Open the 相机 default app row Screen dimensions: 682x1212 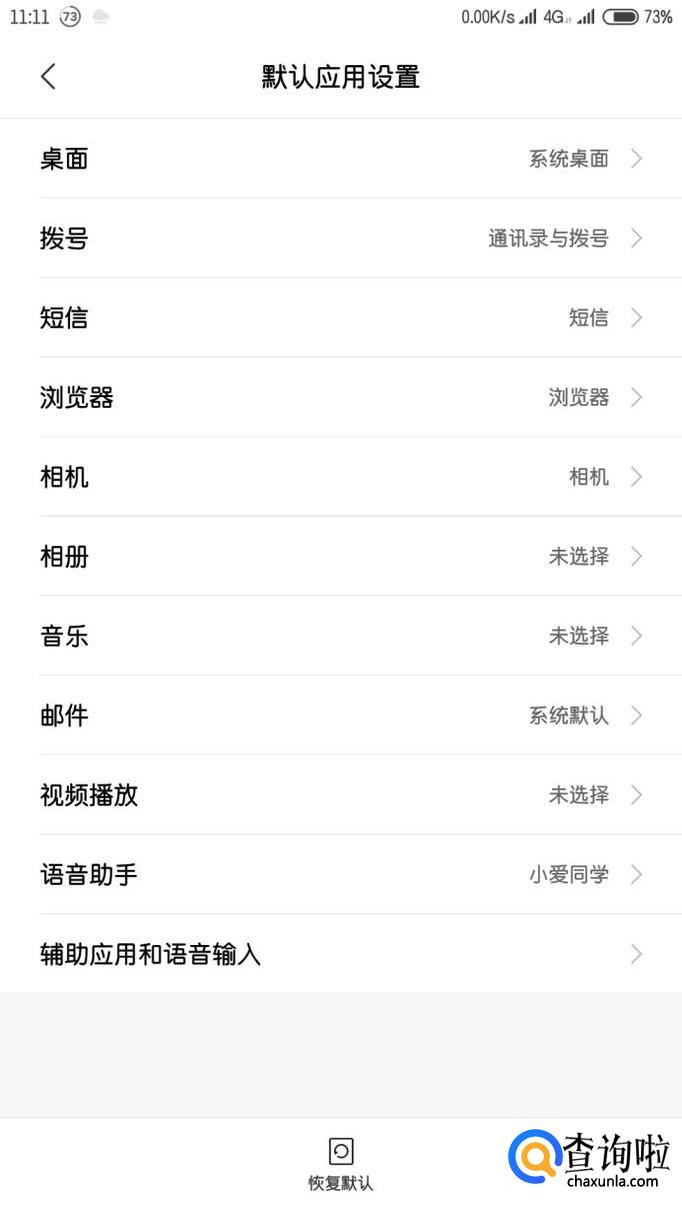[x=340, y=477]
